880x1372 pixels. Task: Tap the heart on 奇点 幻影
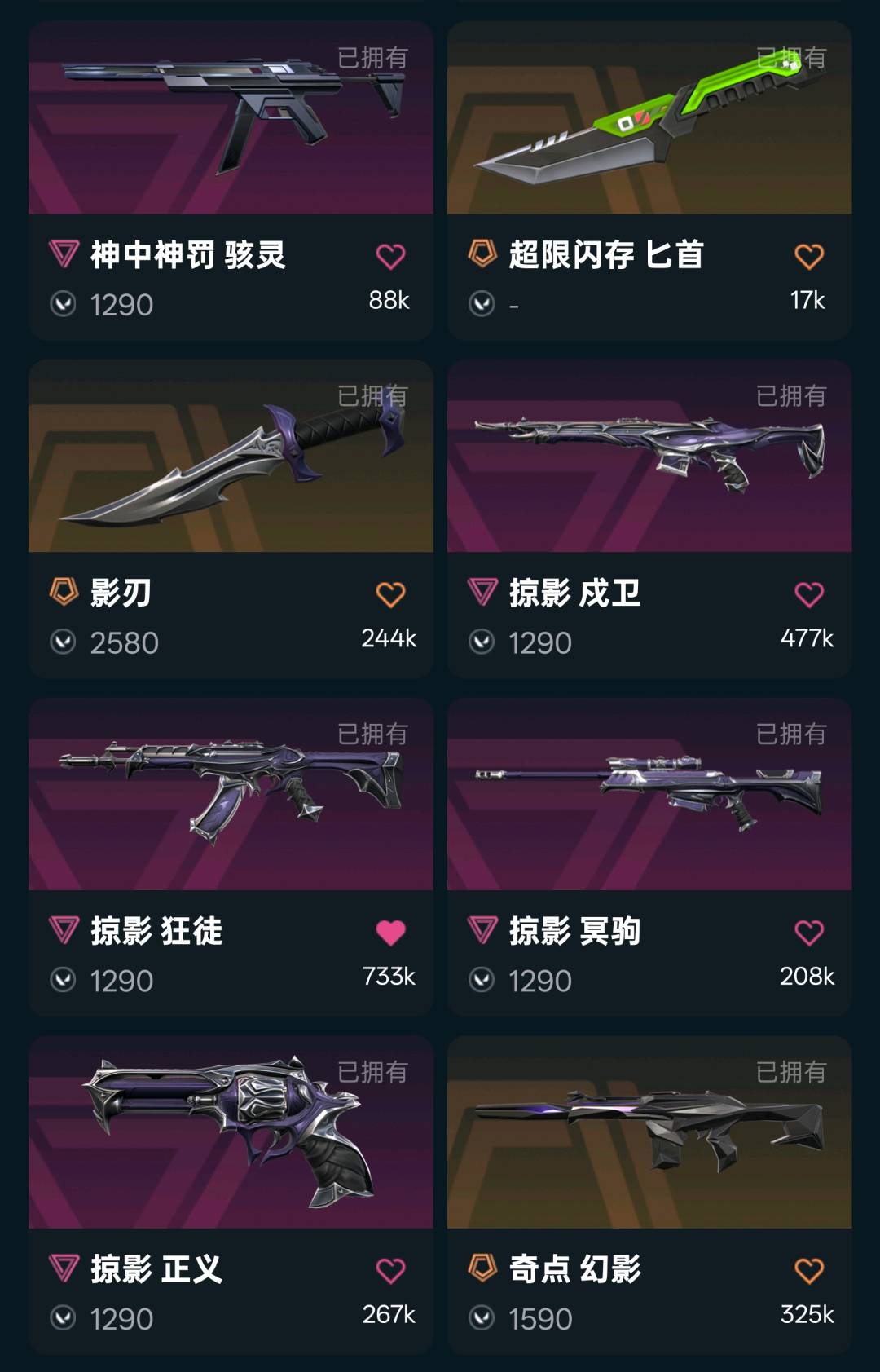[808, 1270]
